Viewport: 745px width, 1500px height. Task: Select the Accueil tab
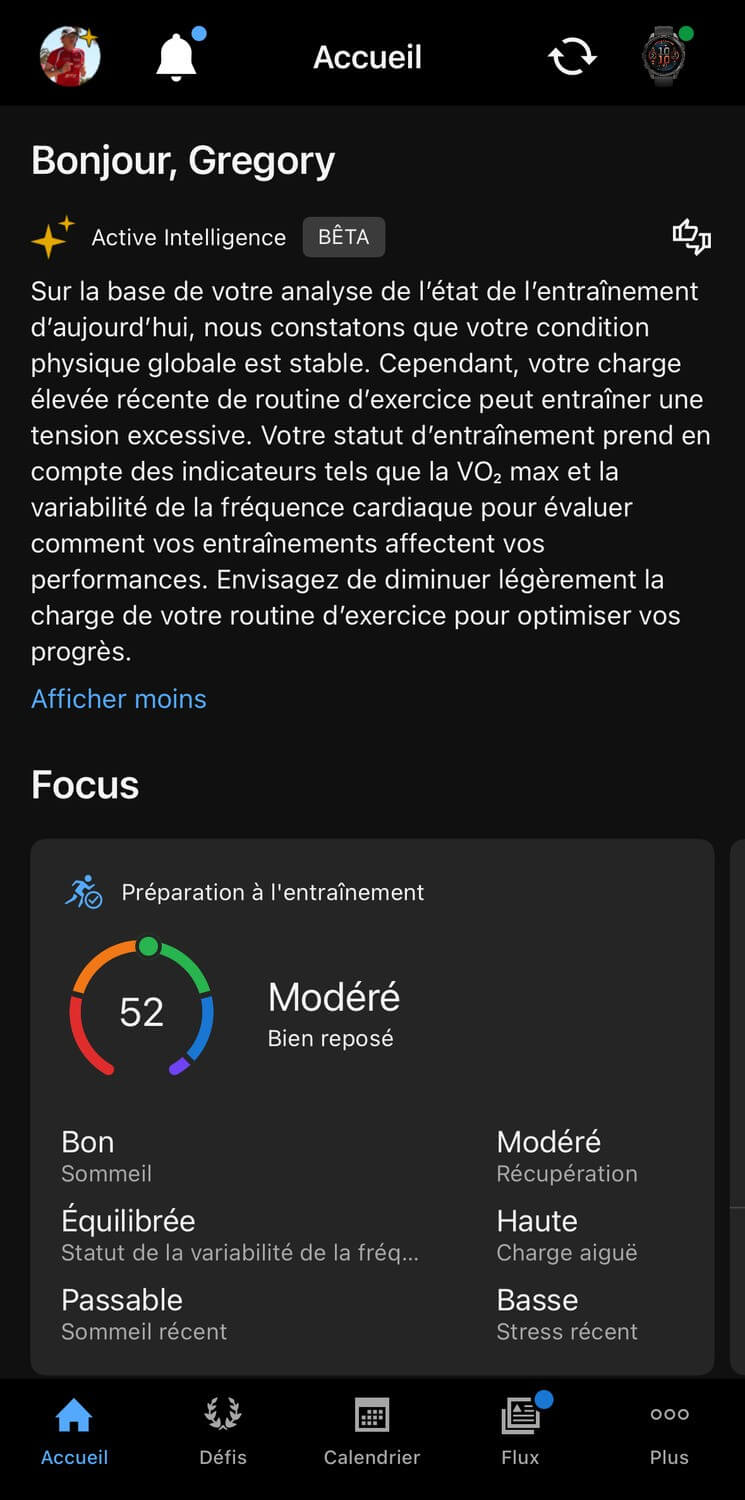(74, 1431)
